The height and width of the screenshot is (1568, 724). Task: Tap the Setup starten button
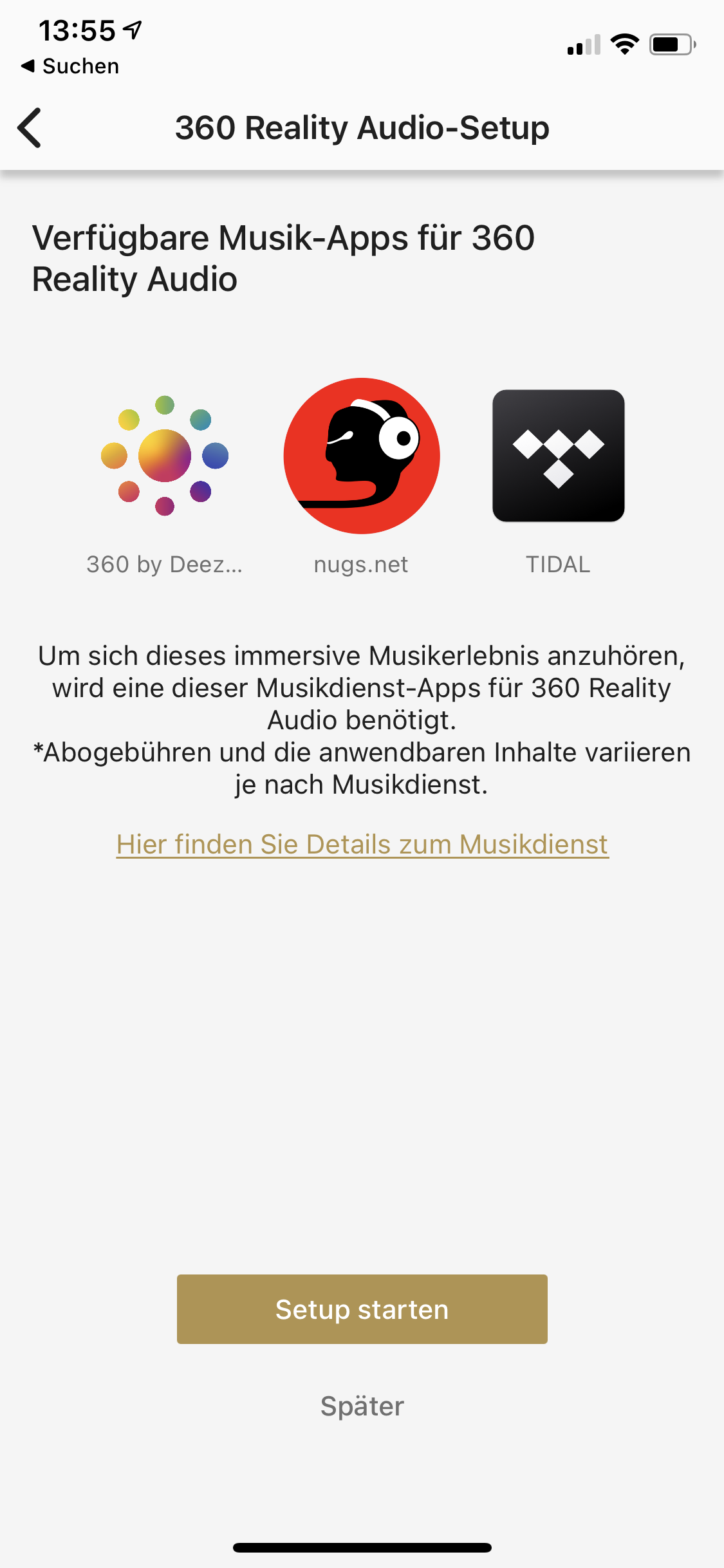pos(362,1309)
